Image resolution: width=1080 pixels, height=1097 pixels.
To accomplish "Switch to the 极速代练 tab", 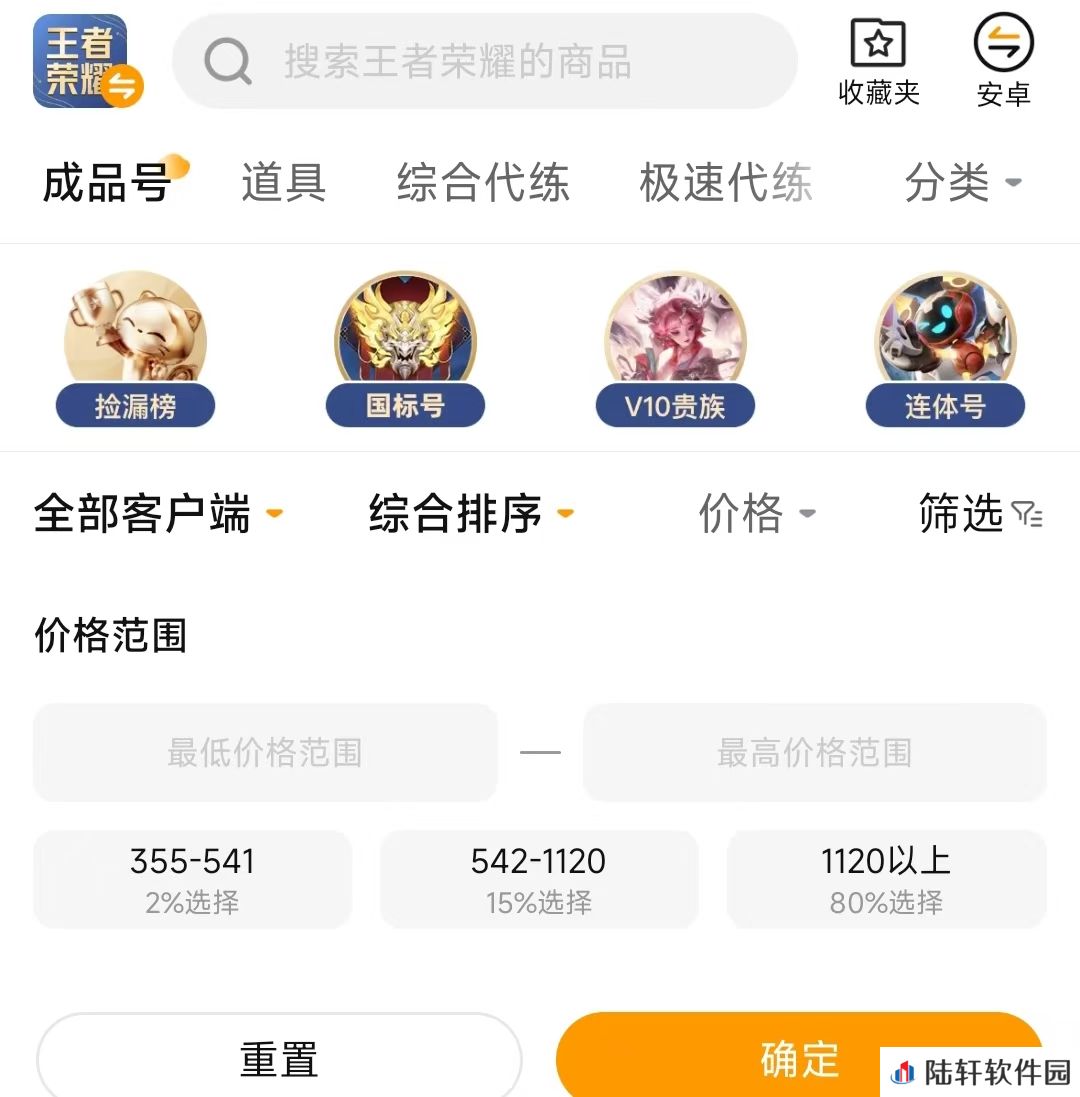I will [726, 184].
